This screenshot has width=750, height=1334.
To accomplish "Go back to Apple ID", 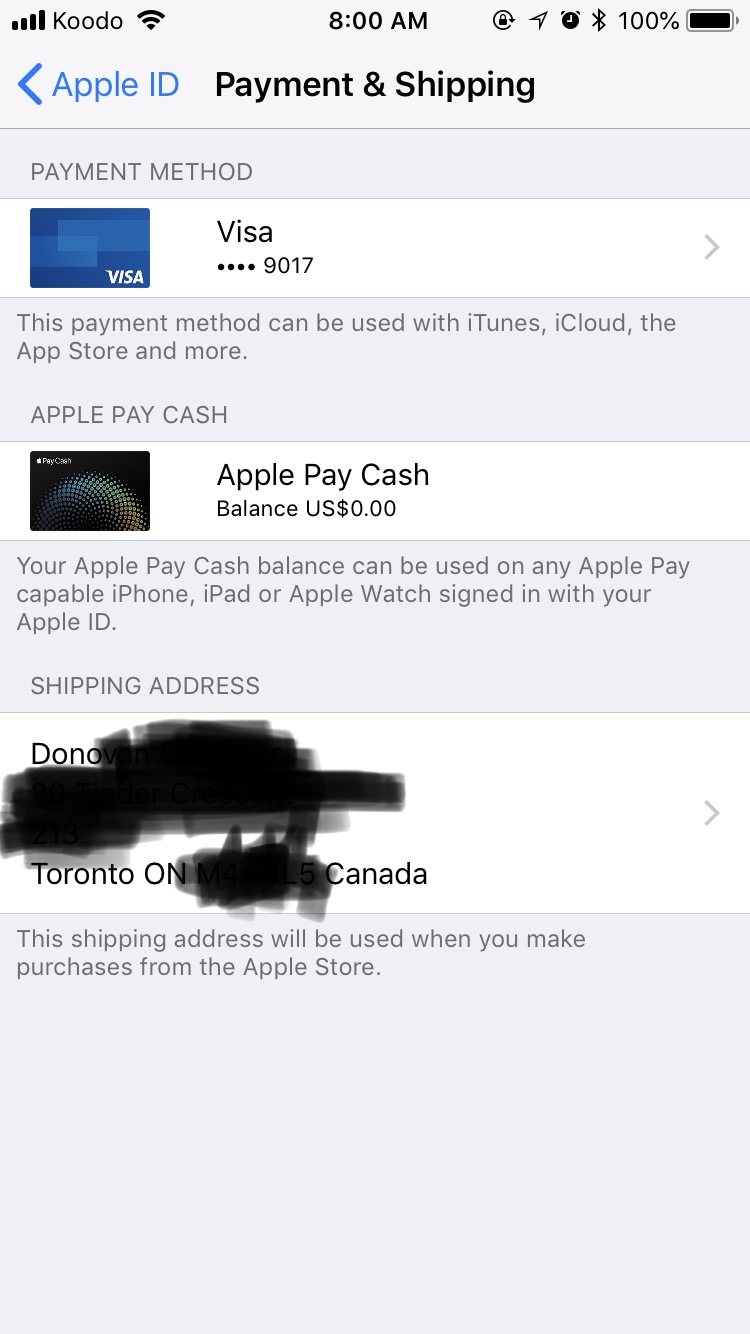I will (x=98, y=85).
